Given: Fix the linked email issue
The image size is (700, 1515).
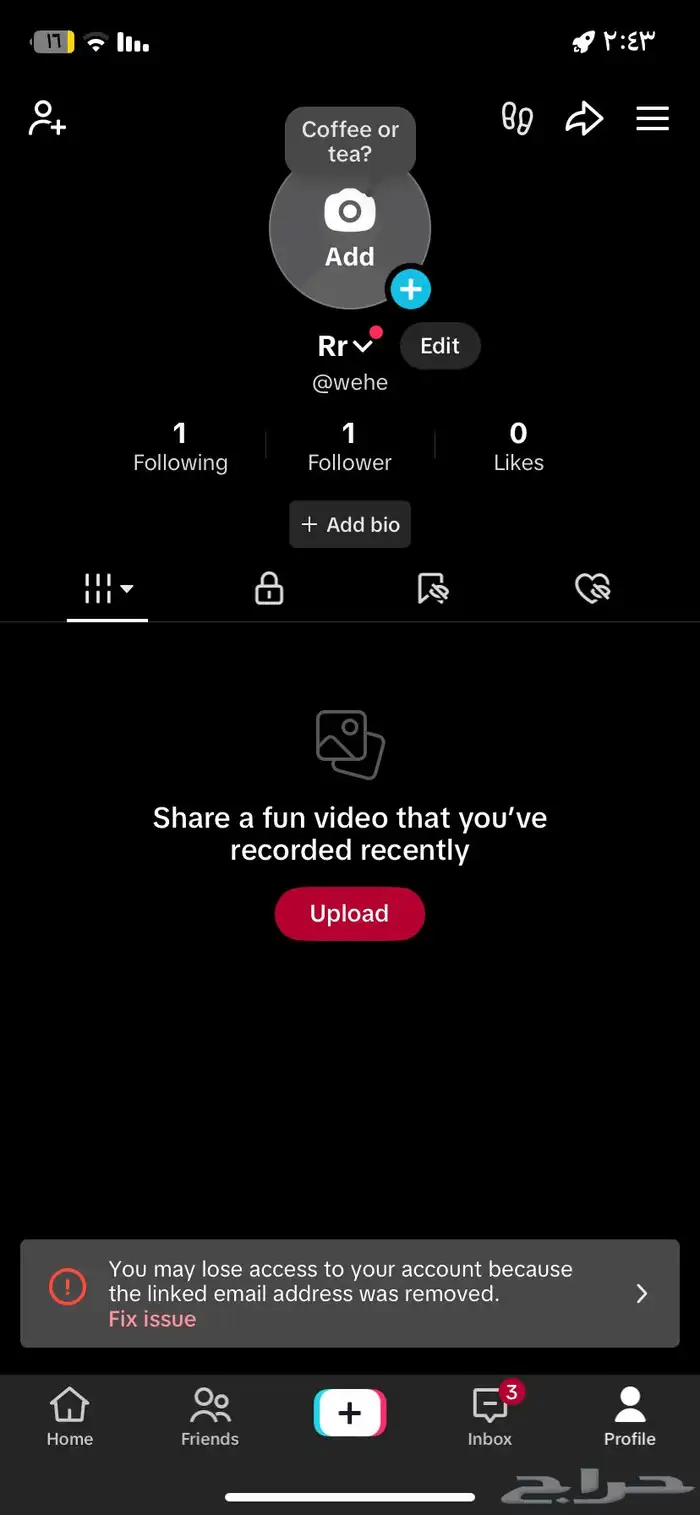Looking at the screenshot, I should (x=152, y=1319).
